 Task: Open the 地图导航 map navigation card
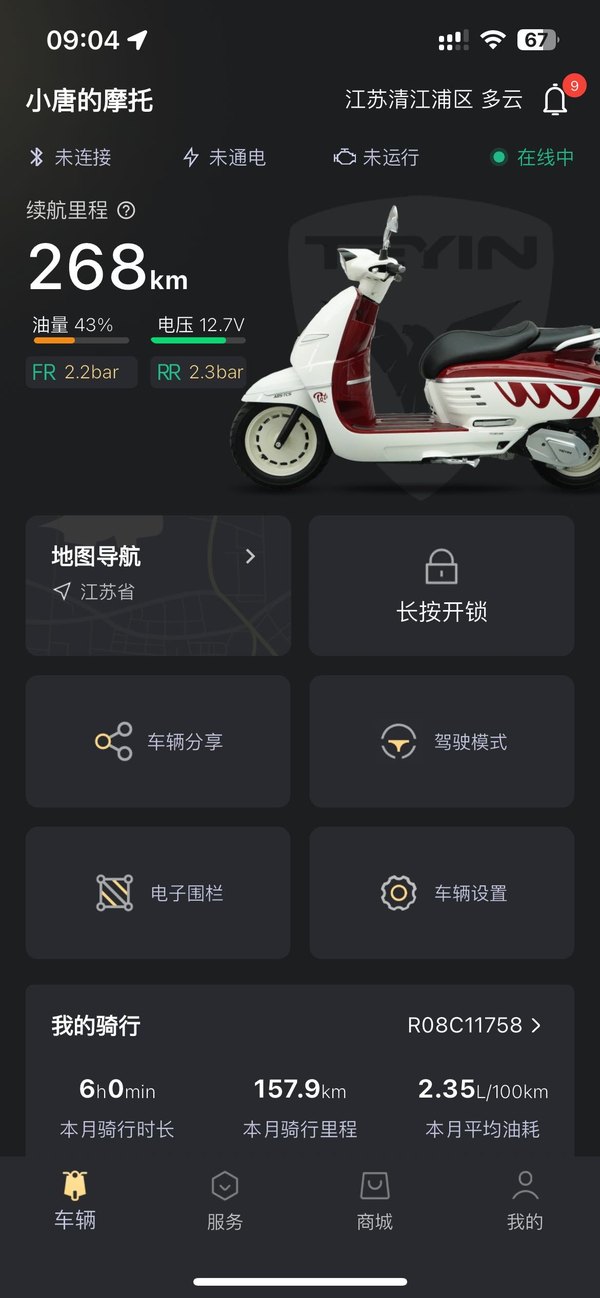(x=158, y=585)
